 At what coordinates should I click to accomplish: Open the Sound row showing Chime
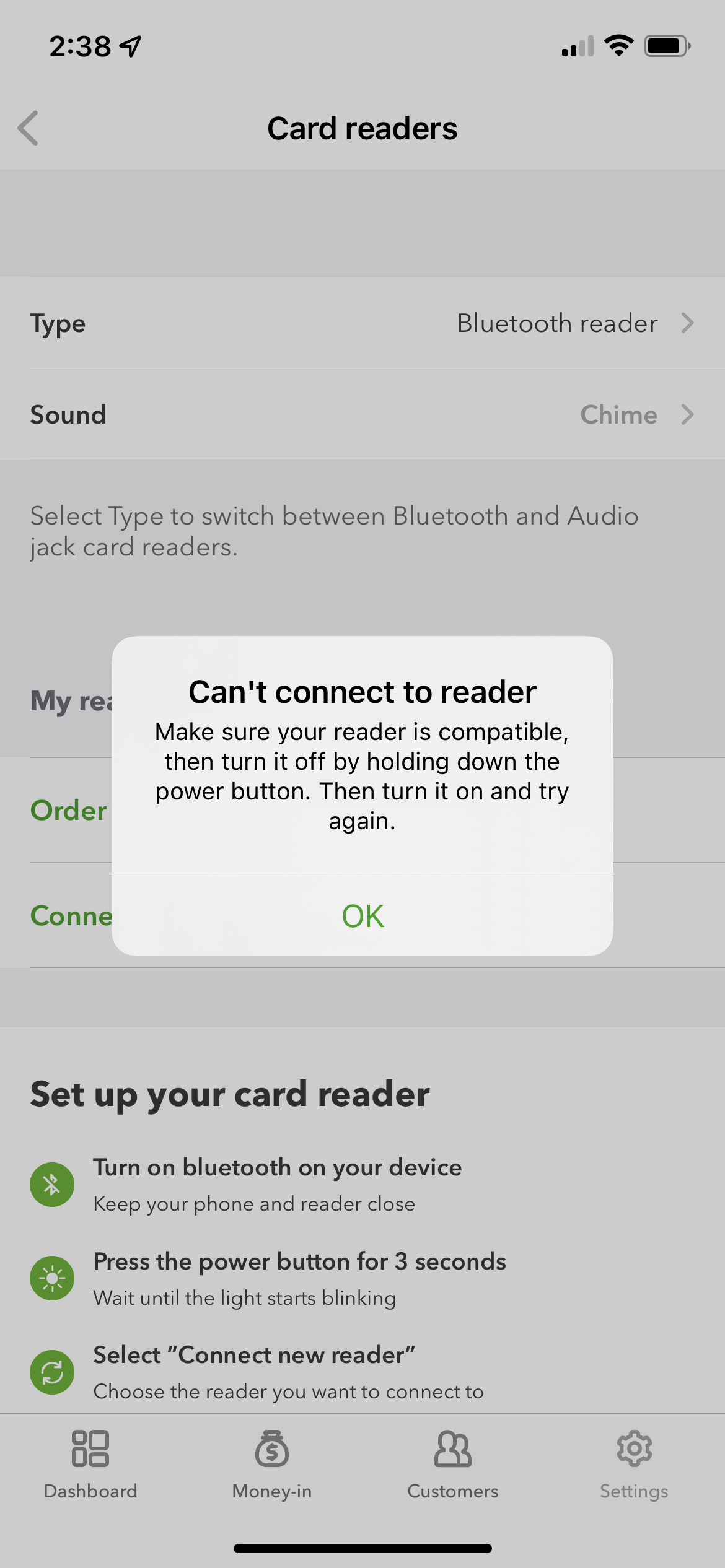tap(362, 414)
